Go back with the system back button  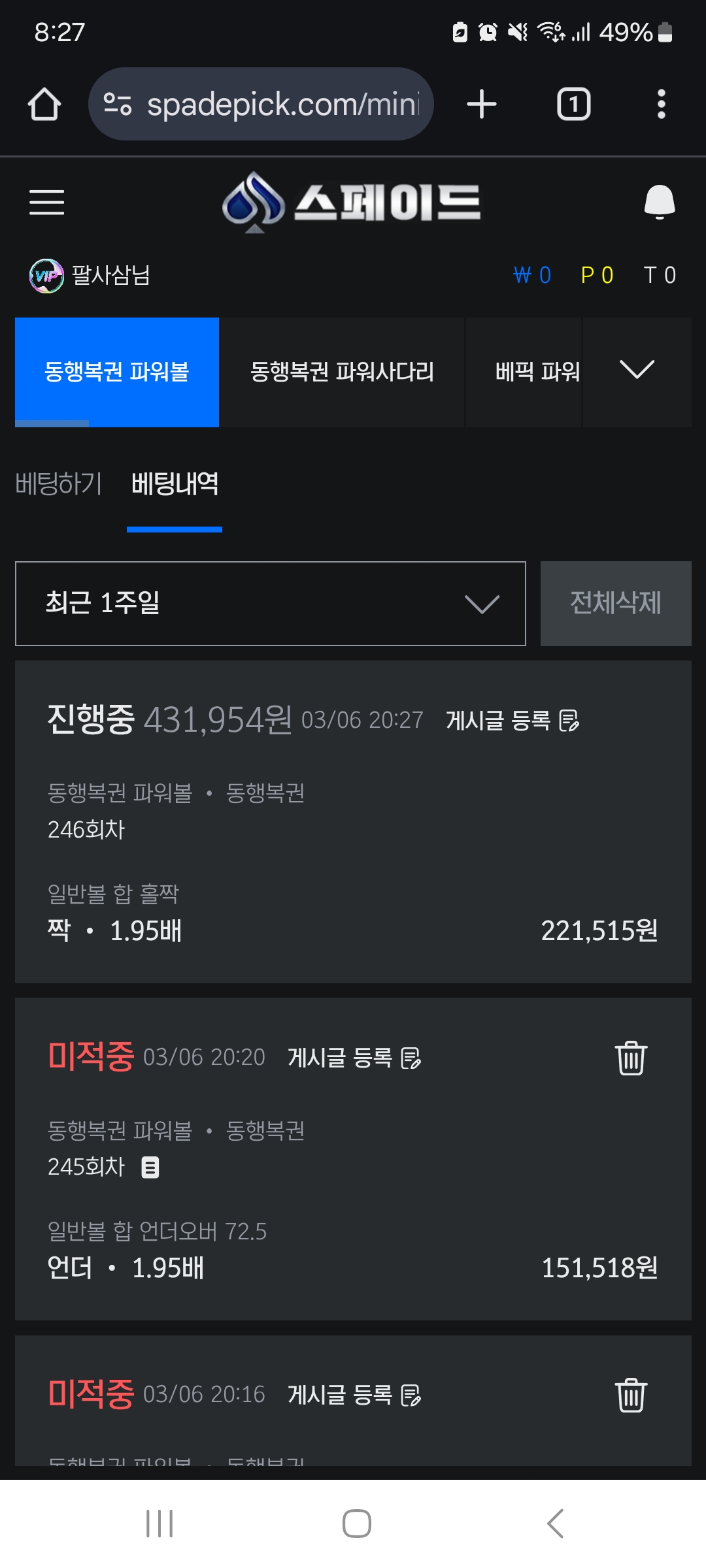[x=555, y=1524]
